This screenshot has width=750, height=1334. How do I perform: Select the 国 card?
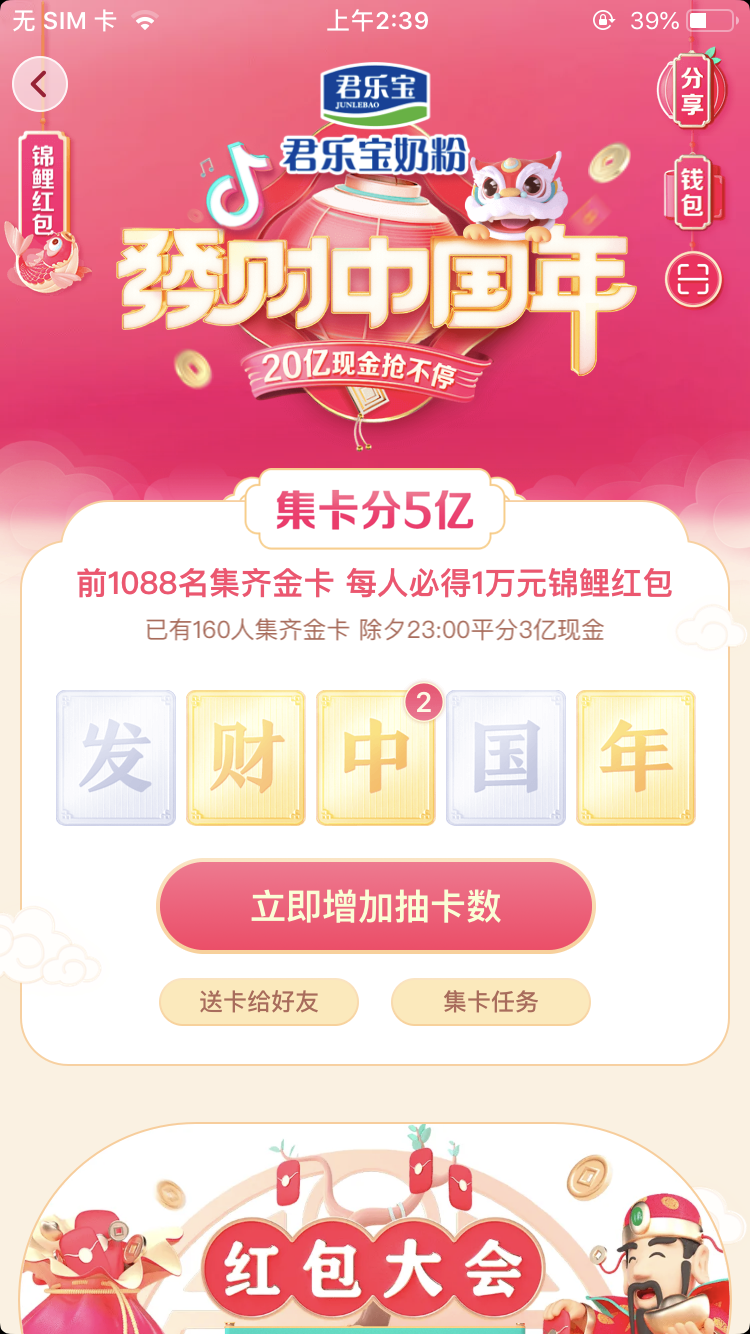point(506,758)
